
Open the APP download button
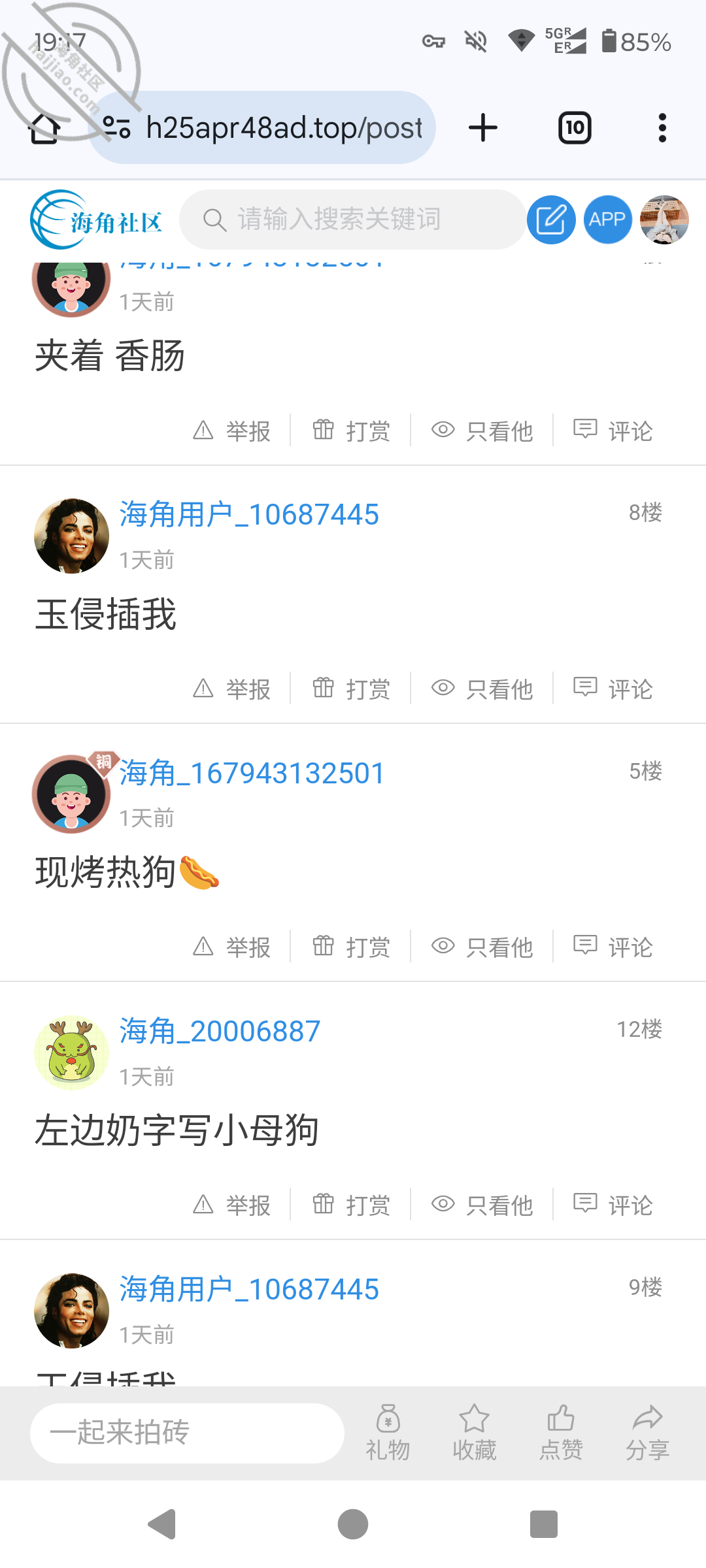(607, 220)
